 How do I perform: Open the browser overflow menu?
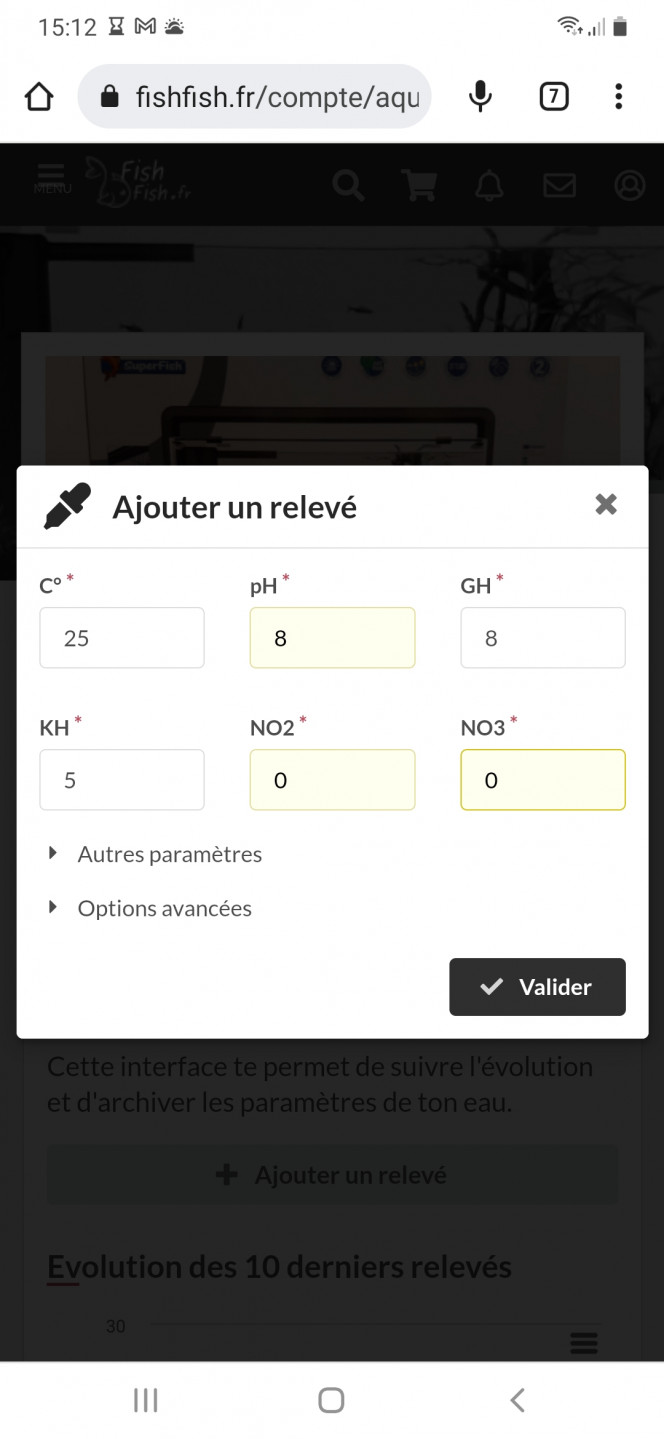[619, 97]
